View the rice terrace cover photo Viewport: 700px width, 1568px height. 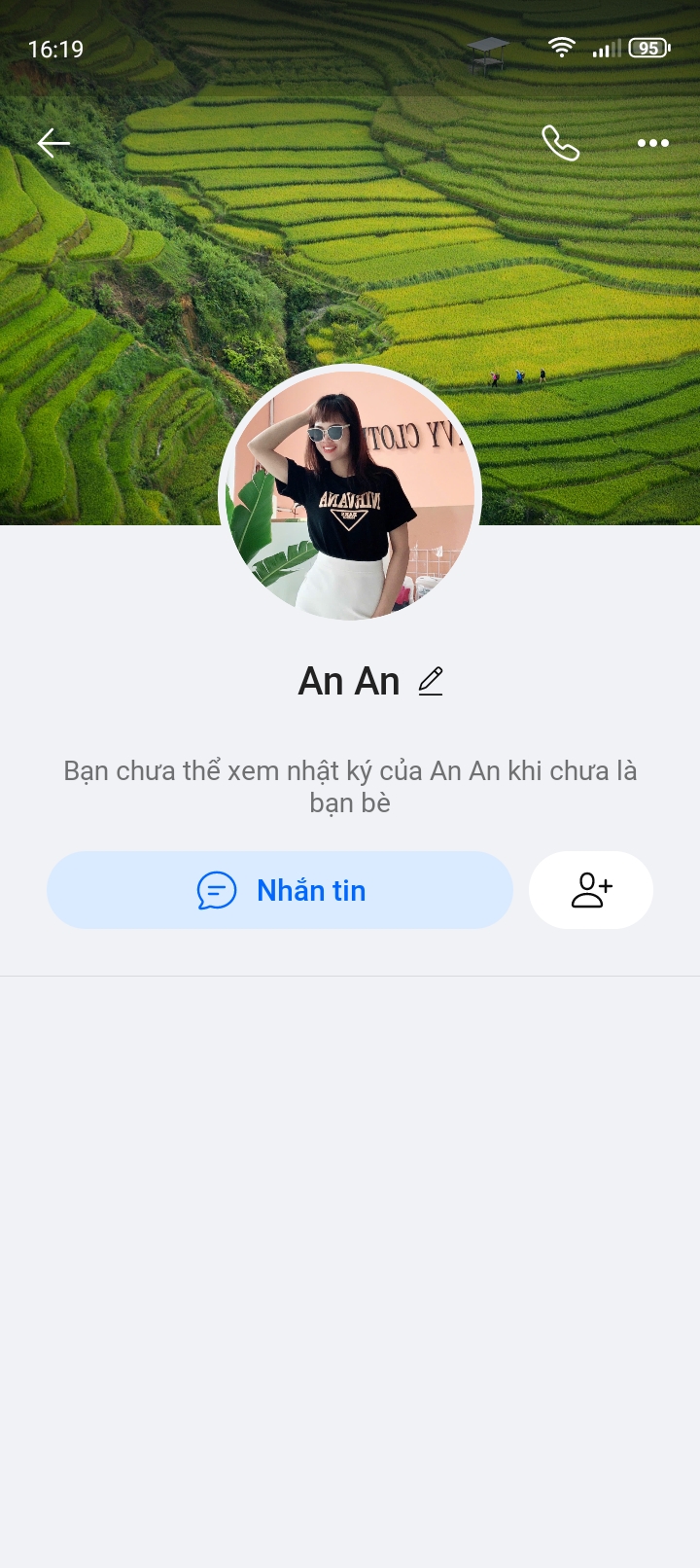click(350, 253)
